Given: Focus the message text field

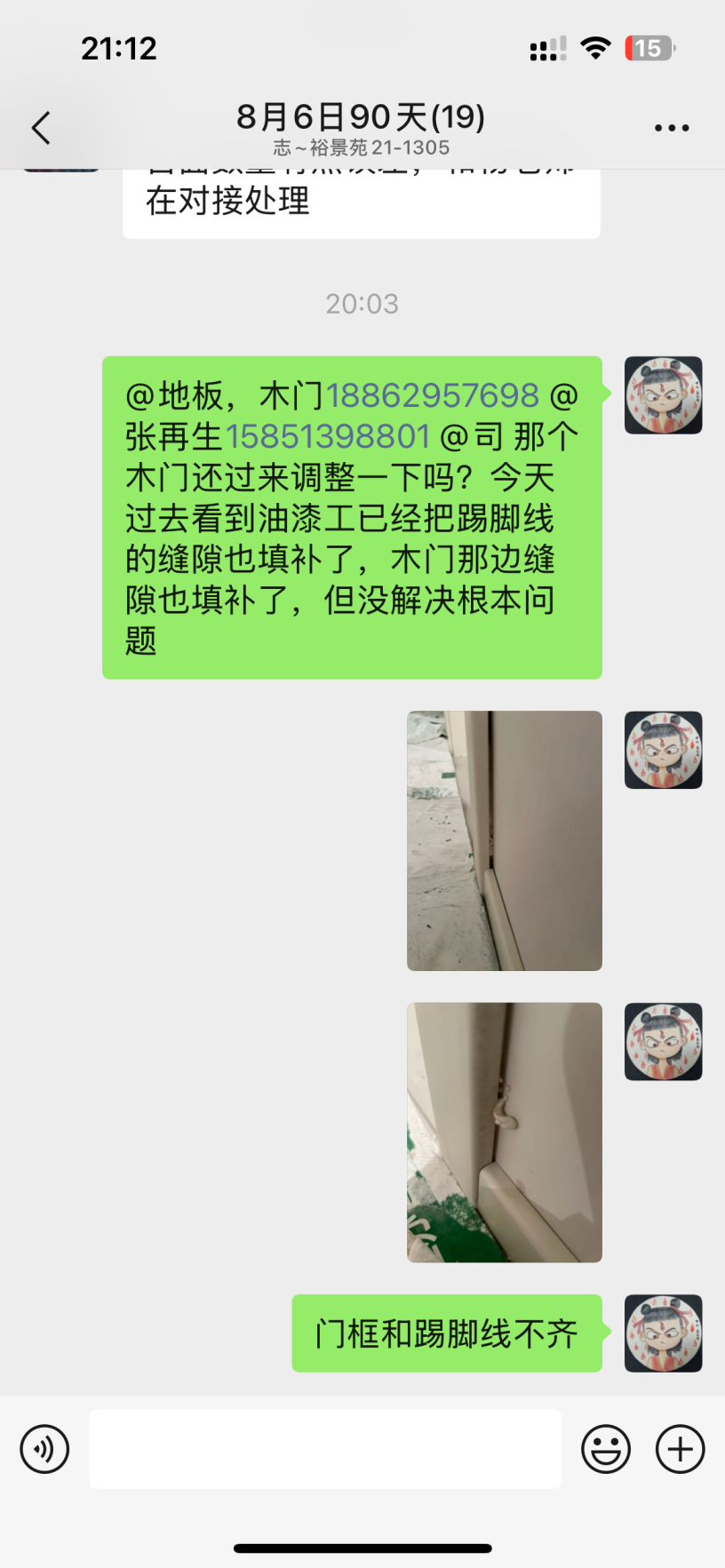Looking at the screenshot, I should click(x=324, y=1449).
